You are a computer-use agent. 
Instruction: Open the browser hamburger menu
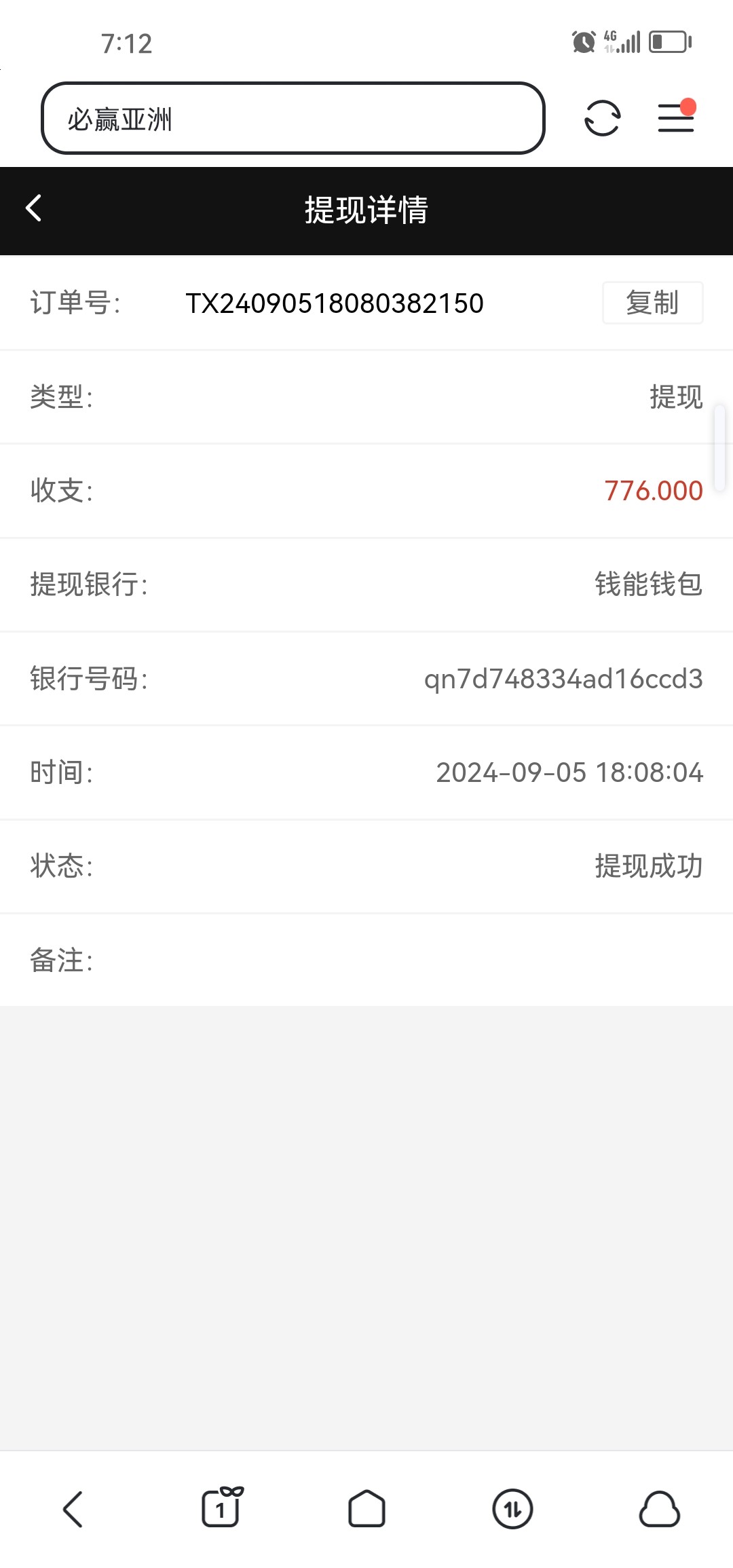coord(676,117)
